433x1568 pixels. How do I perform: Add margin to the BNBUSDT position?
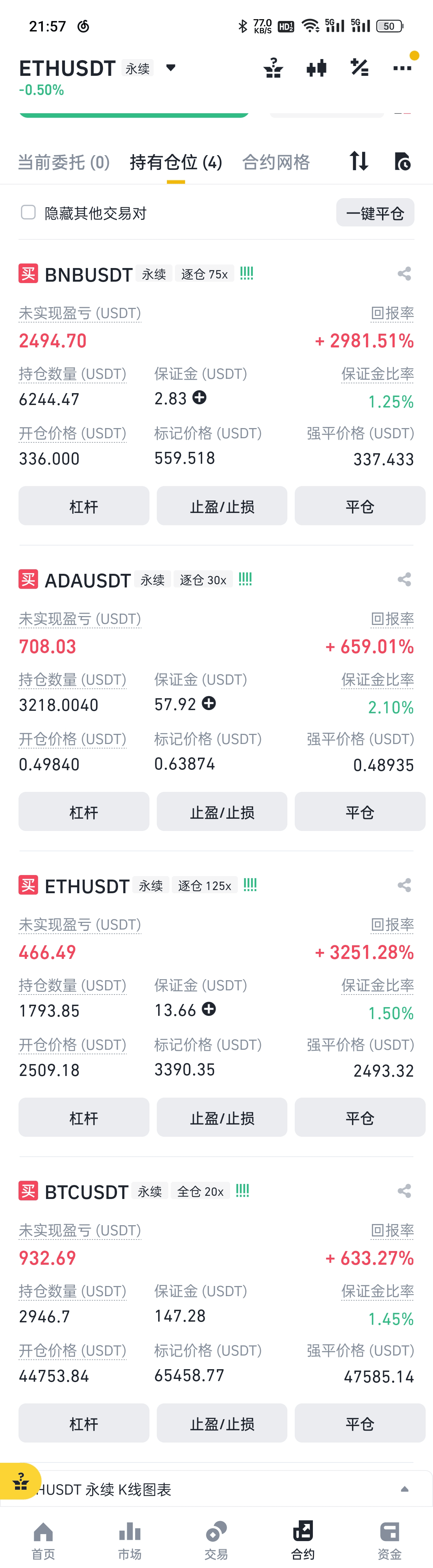pos(199,398)
